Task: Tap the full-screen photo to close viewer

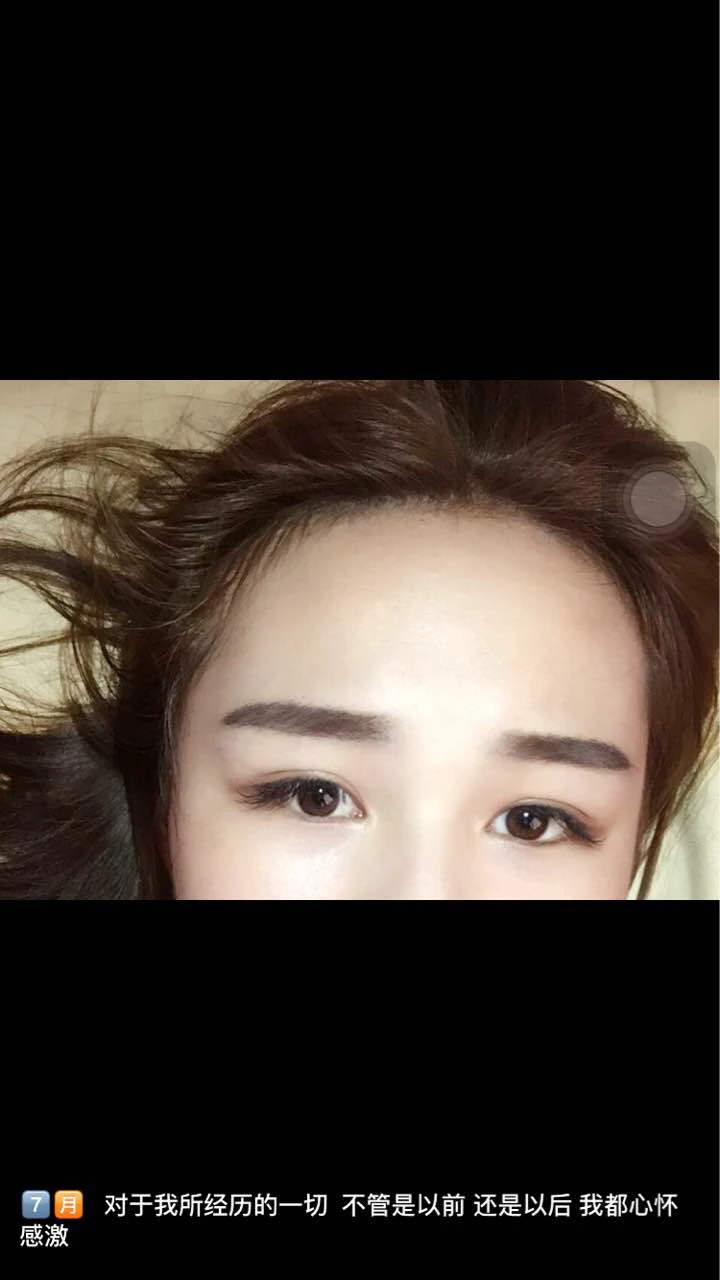Action: [360, 640]
